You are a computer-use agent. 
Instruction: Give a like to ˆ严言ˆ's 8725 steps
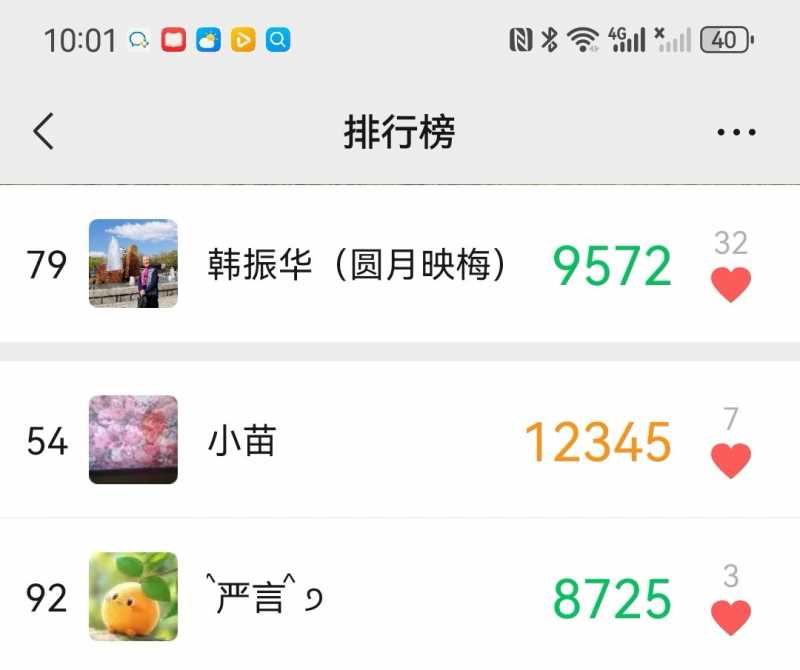[x=731, y=617]
